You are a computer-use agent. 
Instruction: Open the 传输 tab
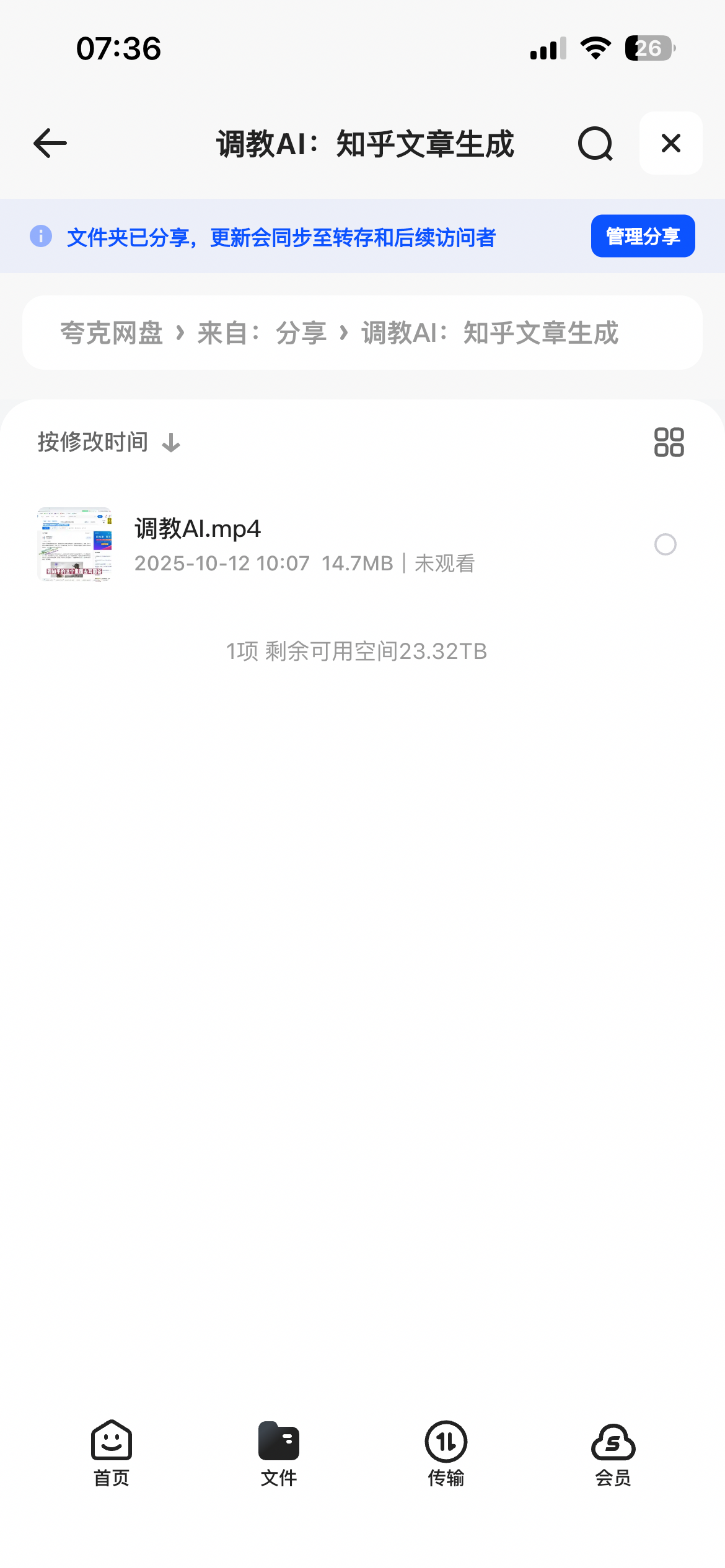point(446,1453)
